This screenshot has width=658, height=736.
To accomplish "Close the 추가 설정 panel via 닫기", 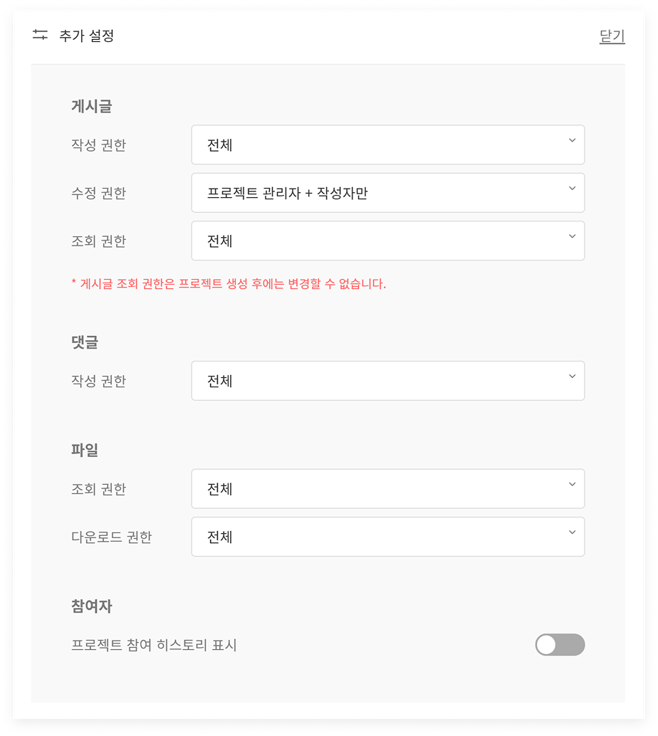I will [611, 36].
